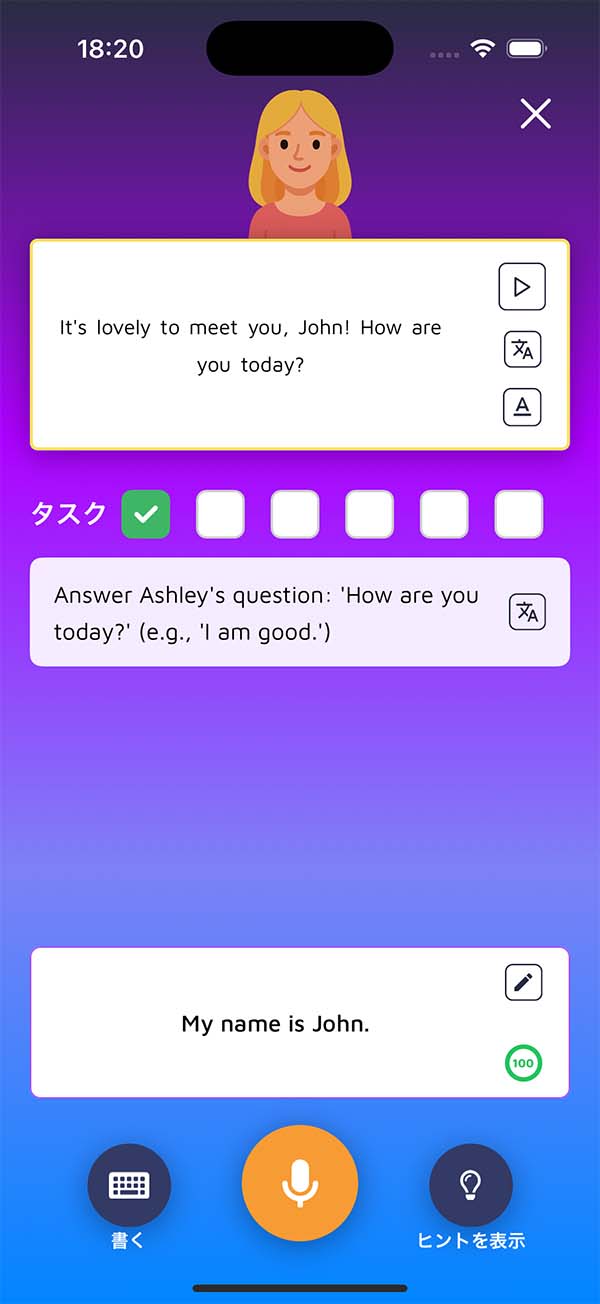Play Ashley's message audio

(522, 287)
